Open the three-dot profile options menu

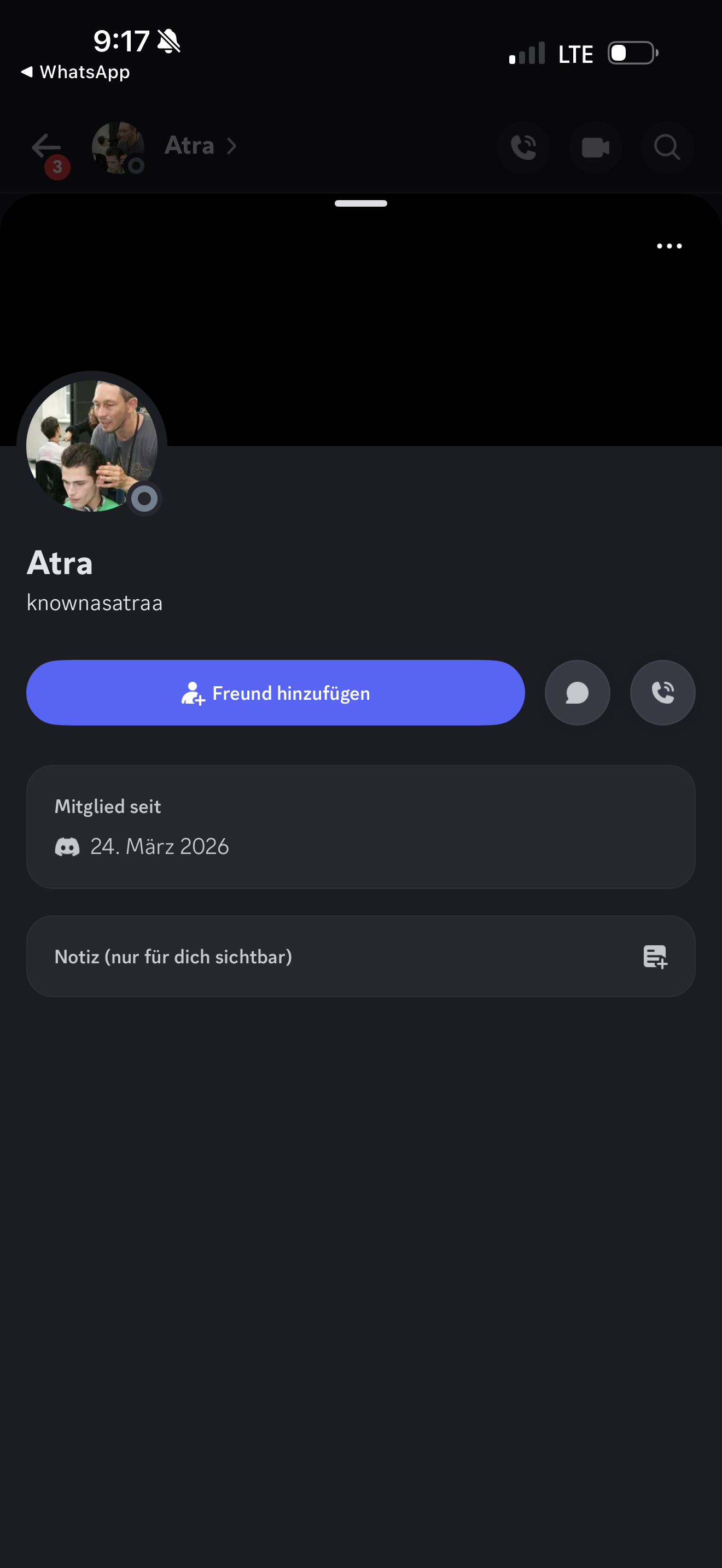coord(669,246)
